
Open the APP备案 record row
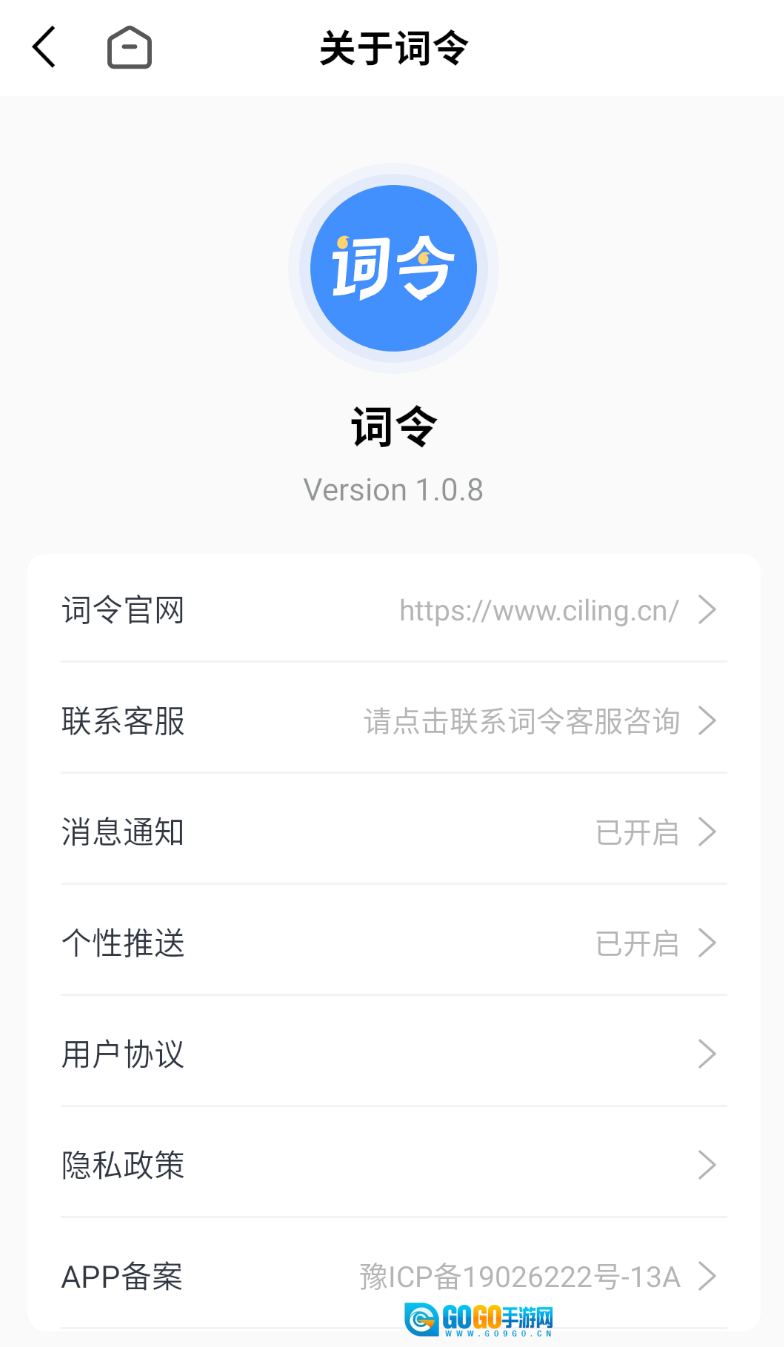click(x=393, y=1276)
